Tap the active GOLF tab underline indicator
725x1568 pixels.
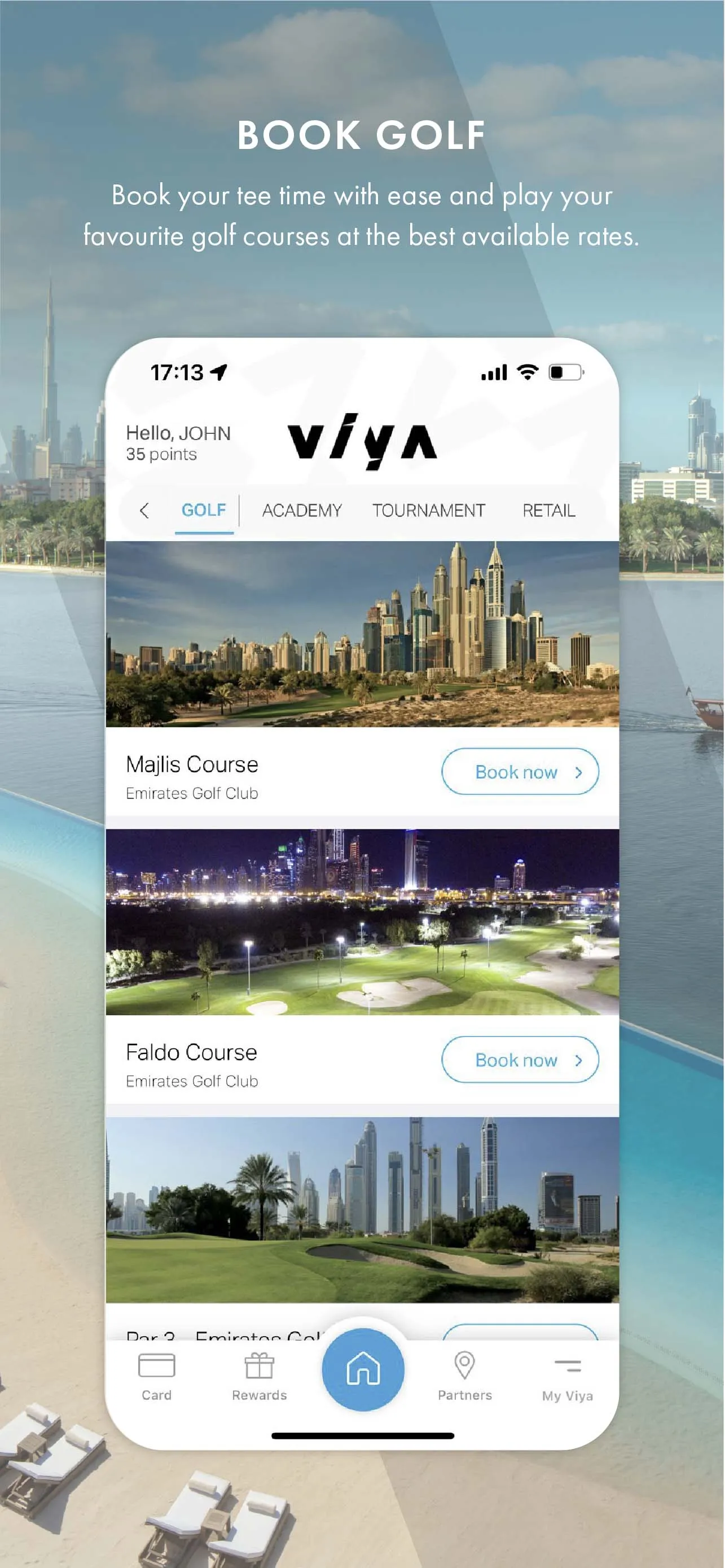point(204,533)
